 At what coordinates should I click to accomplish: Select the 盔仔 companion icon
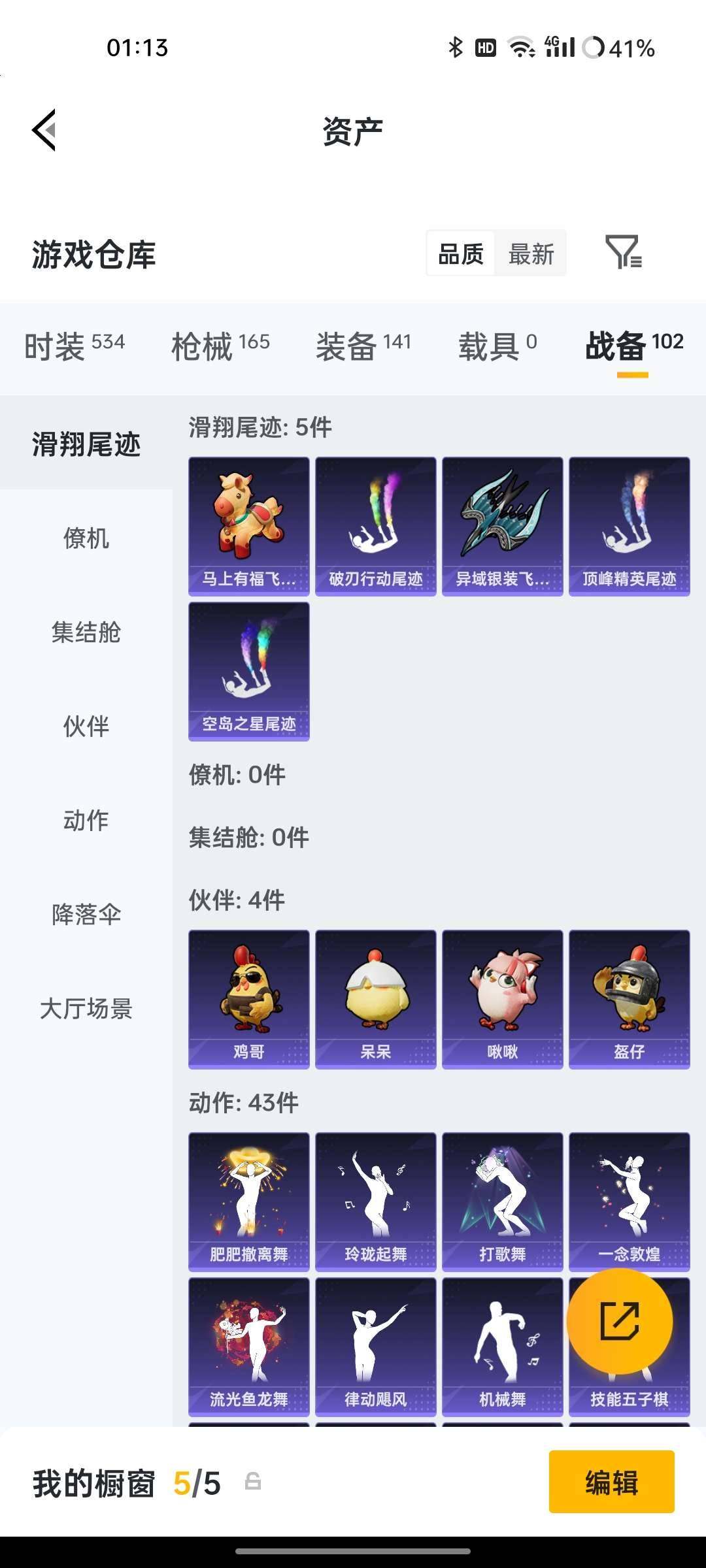point(630,993)
